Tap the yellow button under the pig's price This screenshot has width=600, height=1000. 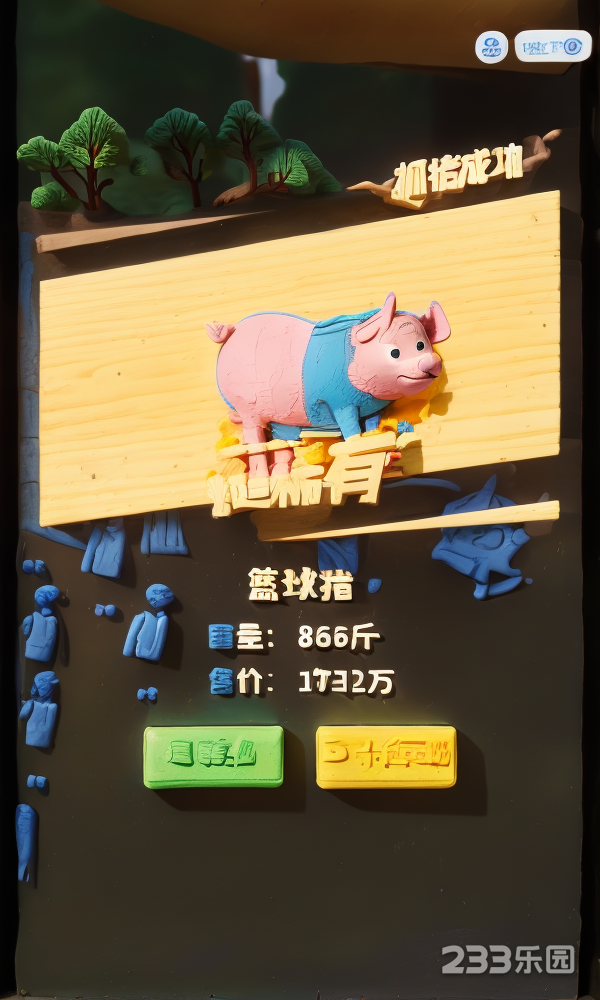pos(386,757)
